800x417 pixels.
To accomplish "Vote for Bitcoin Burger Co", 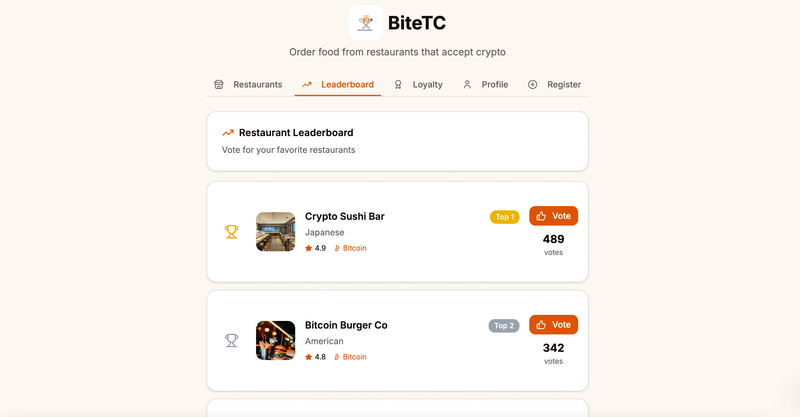I will [553, 325].
